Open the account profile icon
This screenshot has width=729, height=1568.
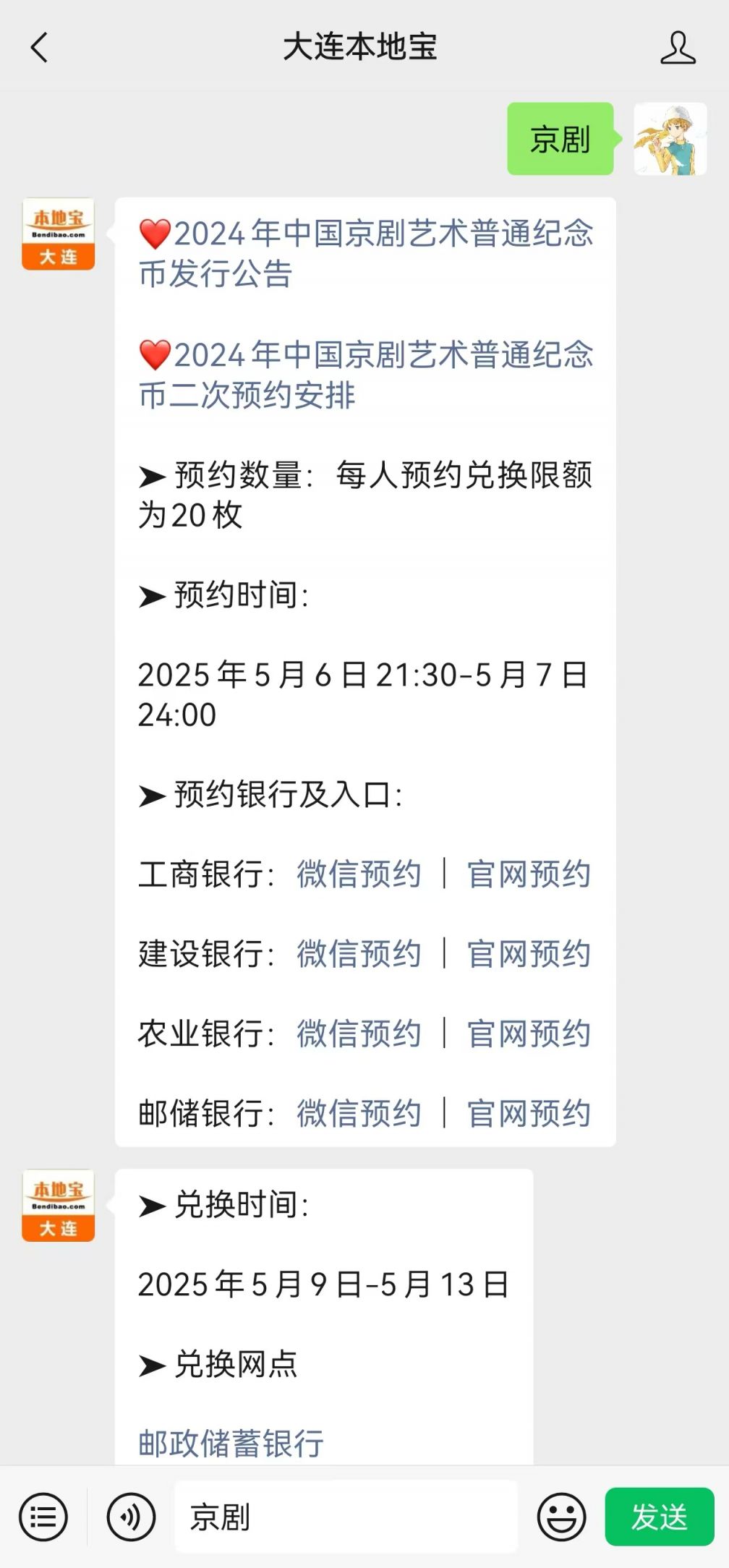pos(678,48)
